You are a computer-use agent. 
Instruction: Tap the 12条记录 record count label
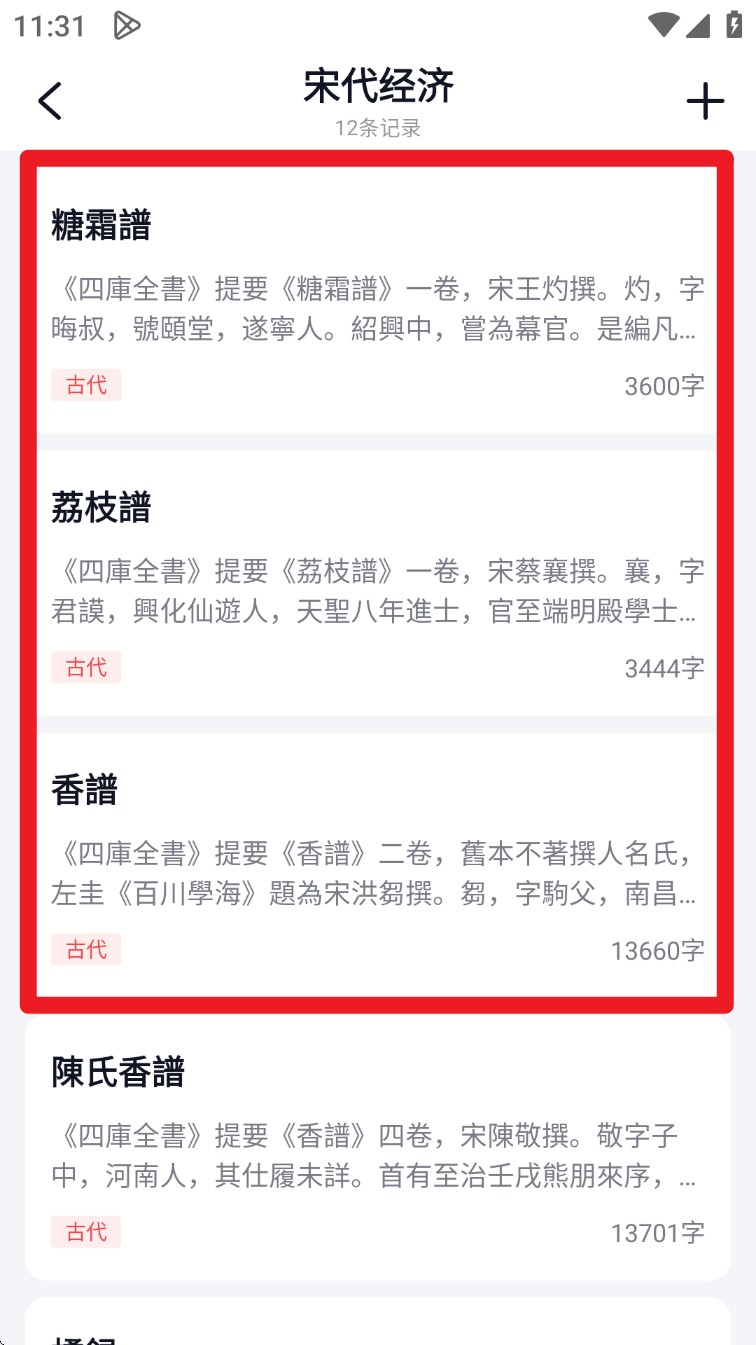coord(378,127)
